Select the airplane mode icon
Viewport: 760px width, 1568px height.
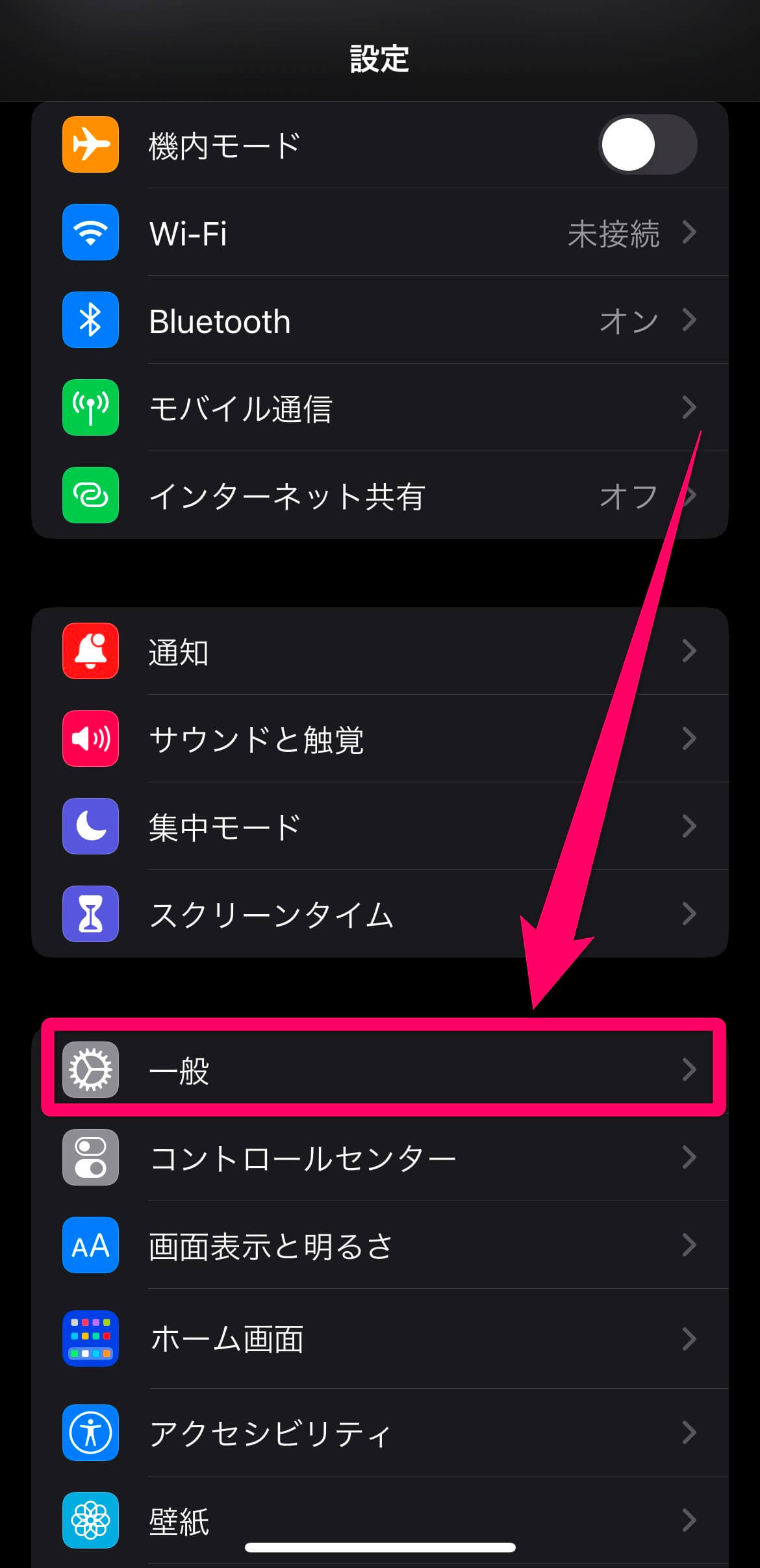[x=90, y=145]
